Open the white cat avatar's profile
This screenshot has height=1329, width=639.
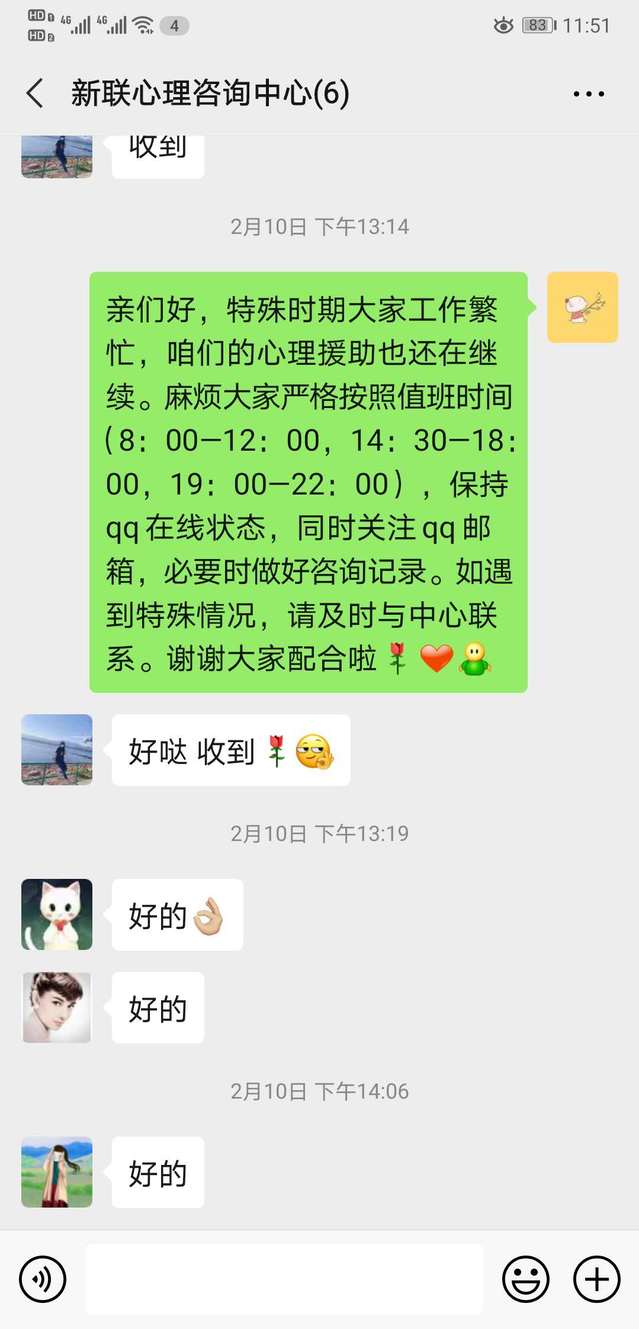pyautogui.click(x=57, y=914)
